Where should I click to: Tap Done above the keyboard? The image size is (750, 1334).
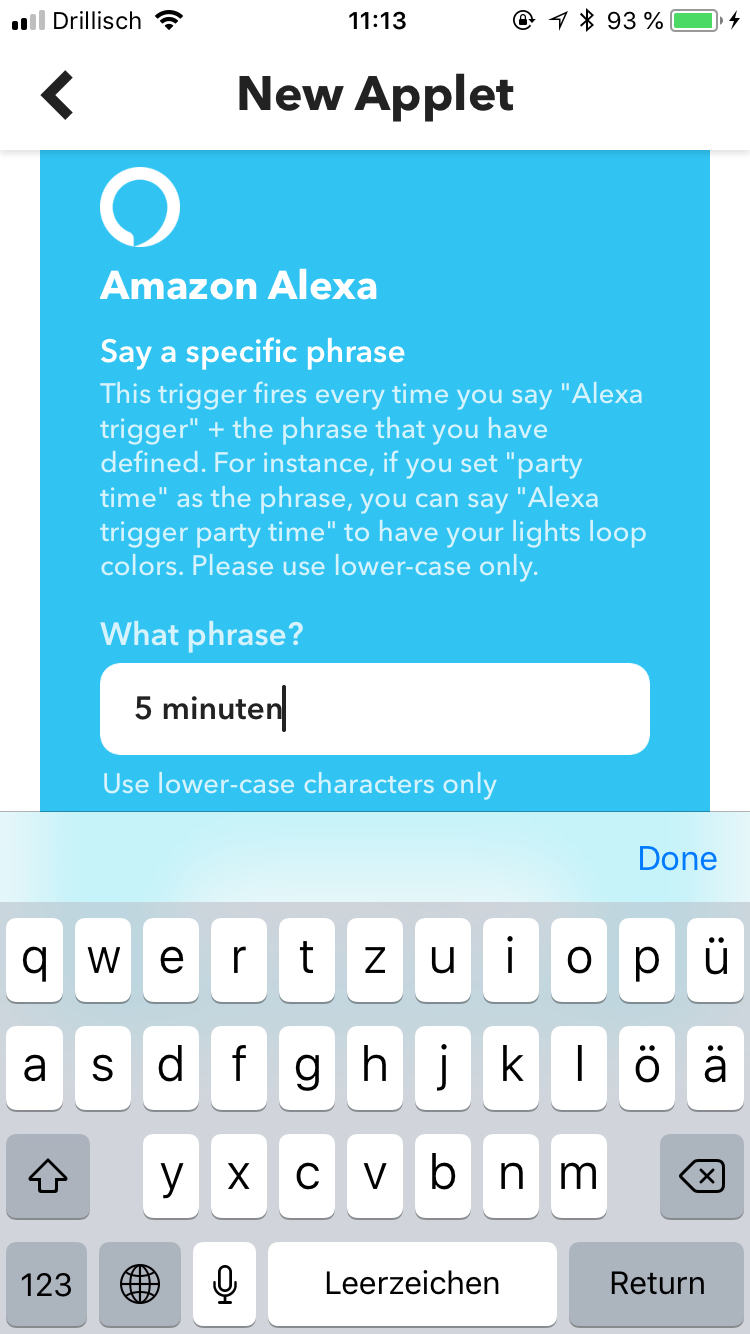[677, 859]
